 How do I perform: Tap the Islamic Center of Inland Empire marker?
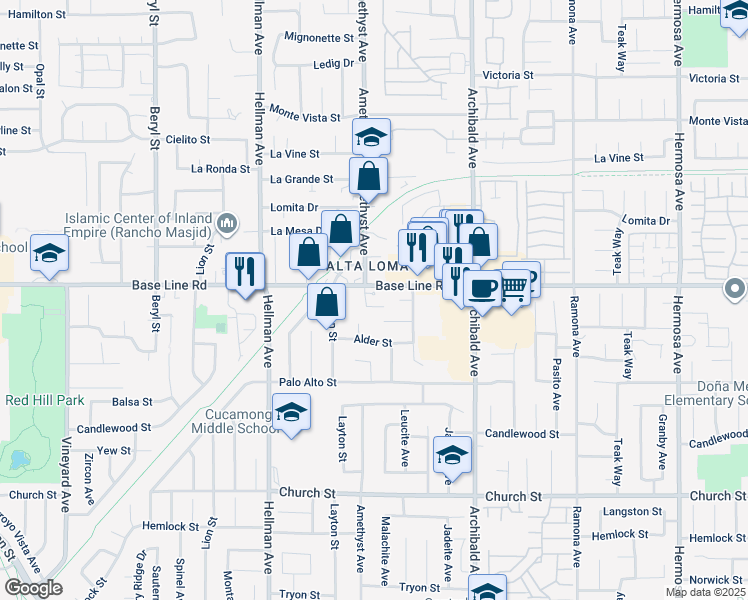point(227,221)
